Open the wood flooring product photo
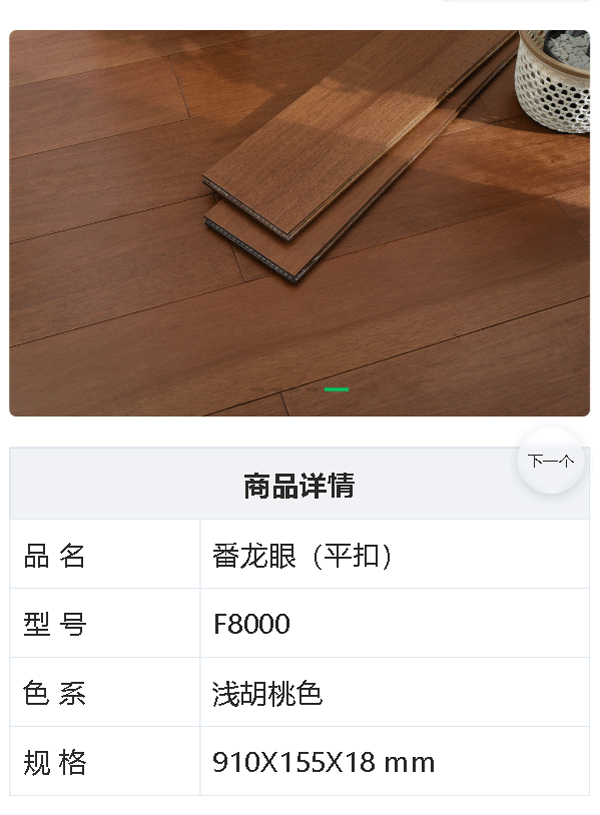The height and width of the screenshot is (815, 600). 299,223
